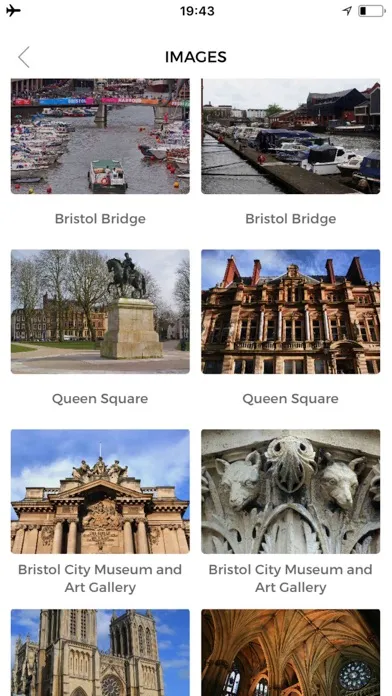The width and height of the screenshot is (392, 696).
Task: Open the Bristol Bridge photo with harbour festival boats
Action: click(100, 136)
